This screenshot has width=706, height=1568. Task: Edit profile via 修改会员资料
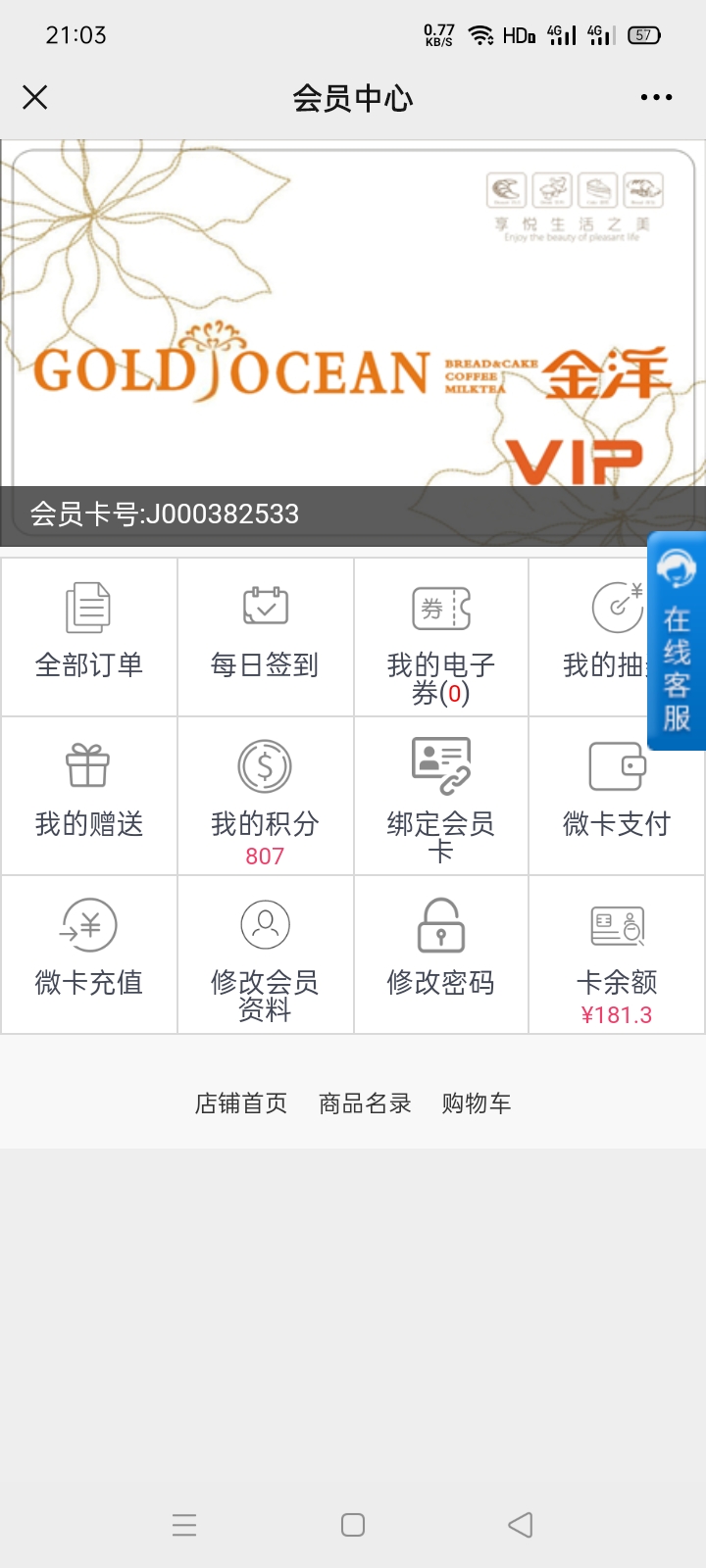(265, 955)
